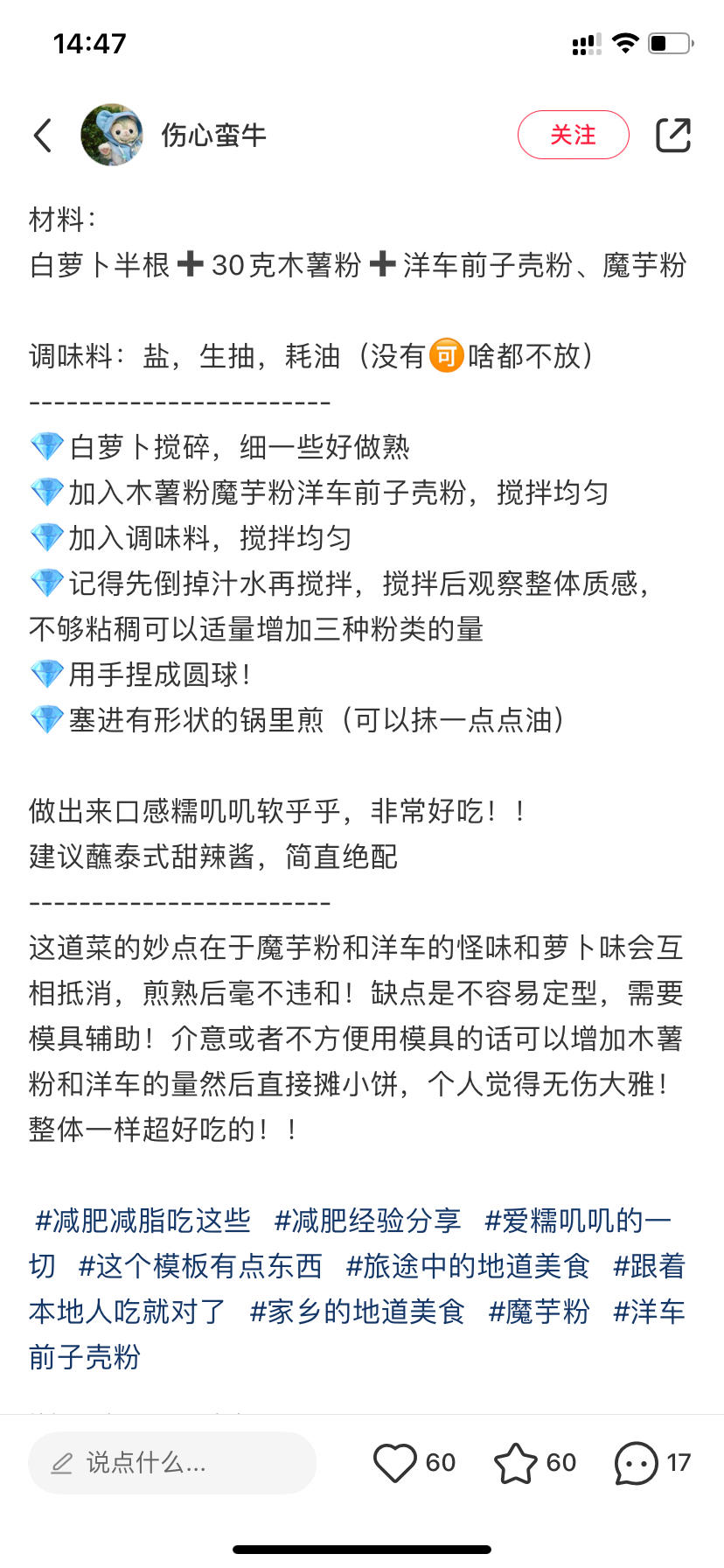Save the post with the star icon
The image size is (724, 1568).
click(516, 1462)
